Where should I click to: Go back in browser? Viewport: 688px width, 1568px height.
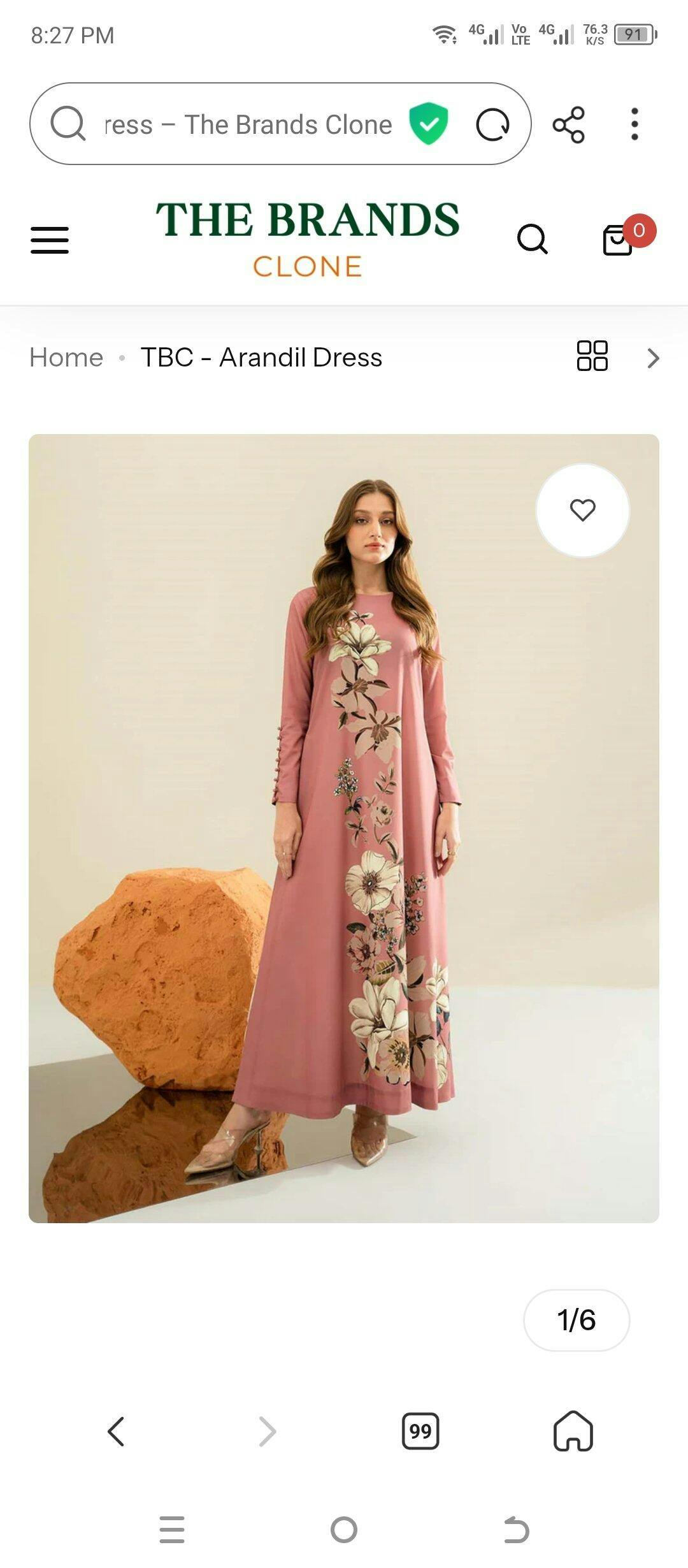coord(116,1432)
